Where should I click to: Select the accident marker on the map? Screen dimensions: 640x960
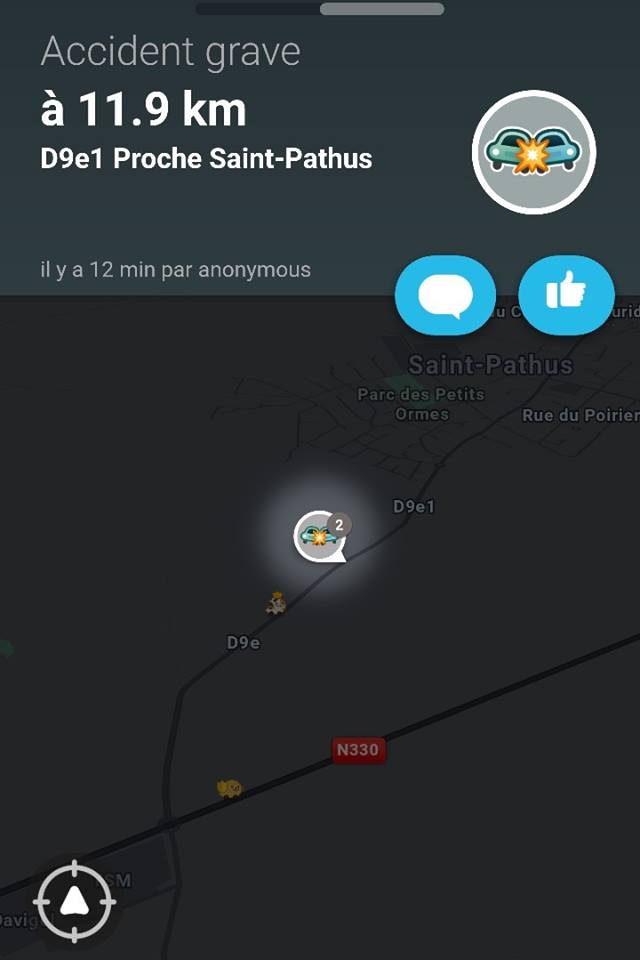[320, 537]
